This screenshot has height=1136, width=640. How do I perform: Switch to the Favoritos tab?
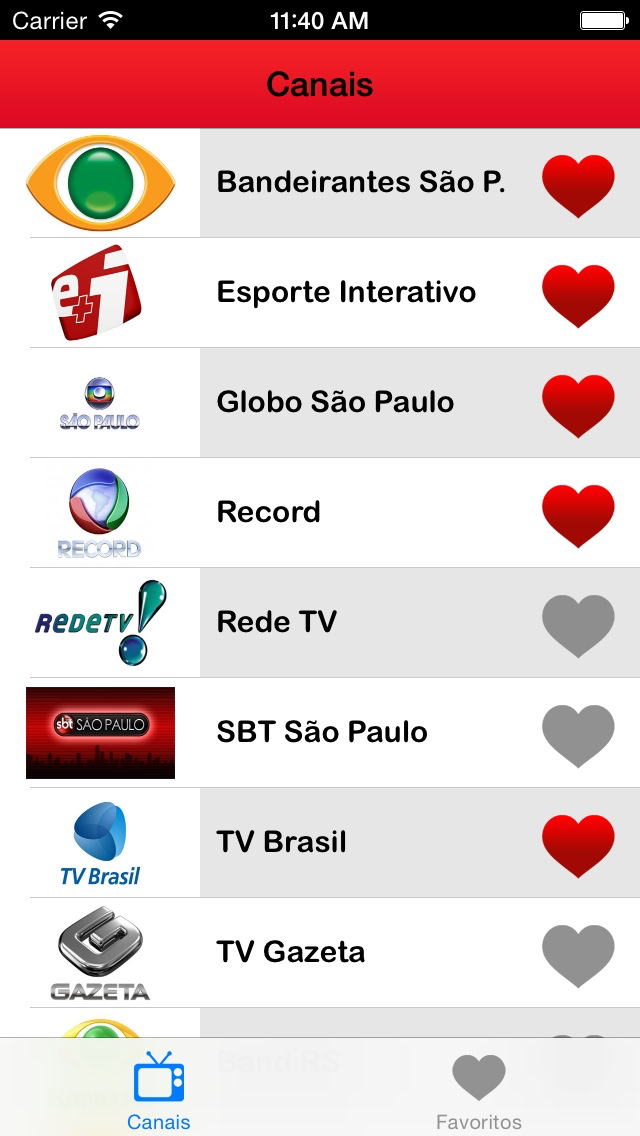[479, 1090]
